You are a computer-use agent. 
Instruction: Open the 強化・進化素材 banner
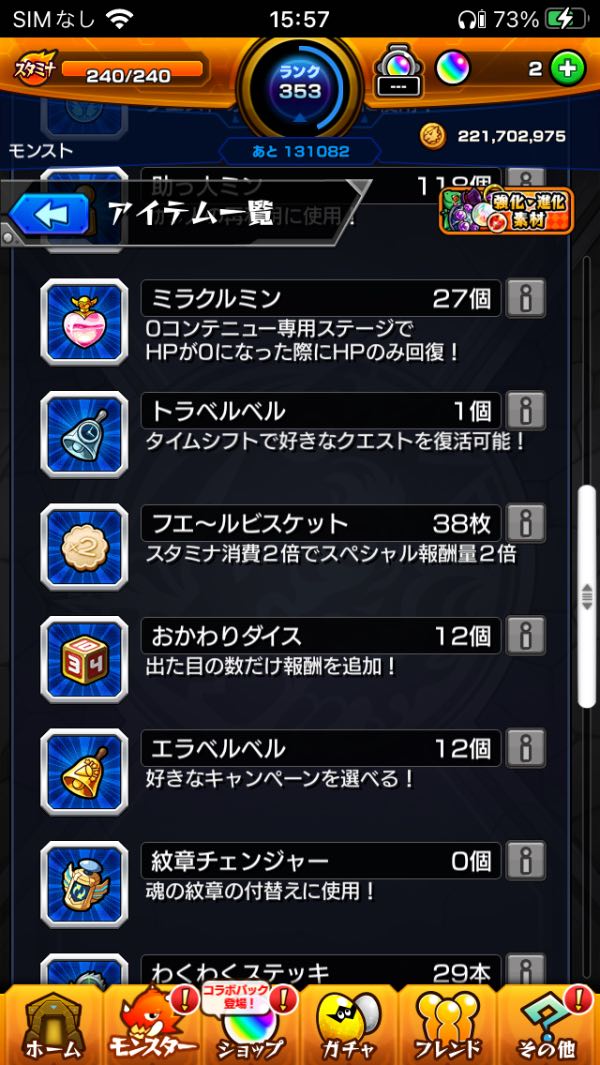click(x=506, y=211)
